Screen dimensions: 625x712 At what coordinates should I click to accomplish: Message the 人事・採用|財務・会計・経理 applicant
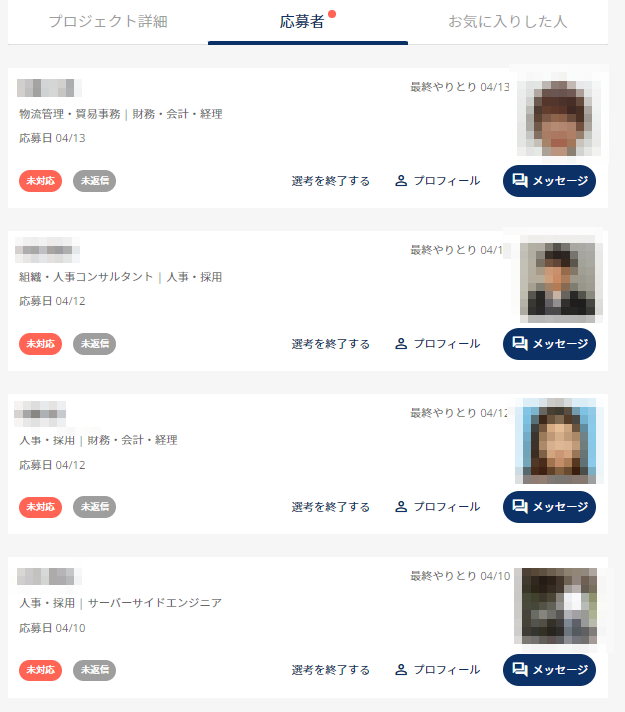549,507
